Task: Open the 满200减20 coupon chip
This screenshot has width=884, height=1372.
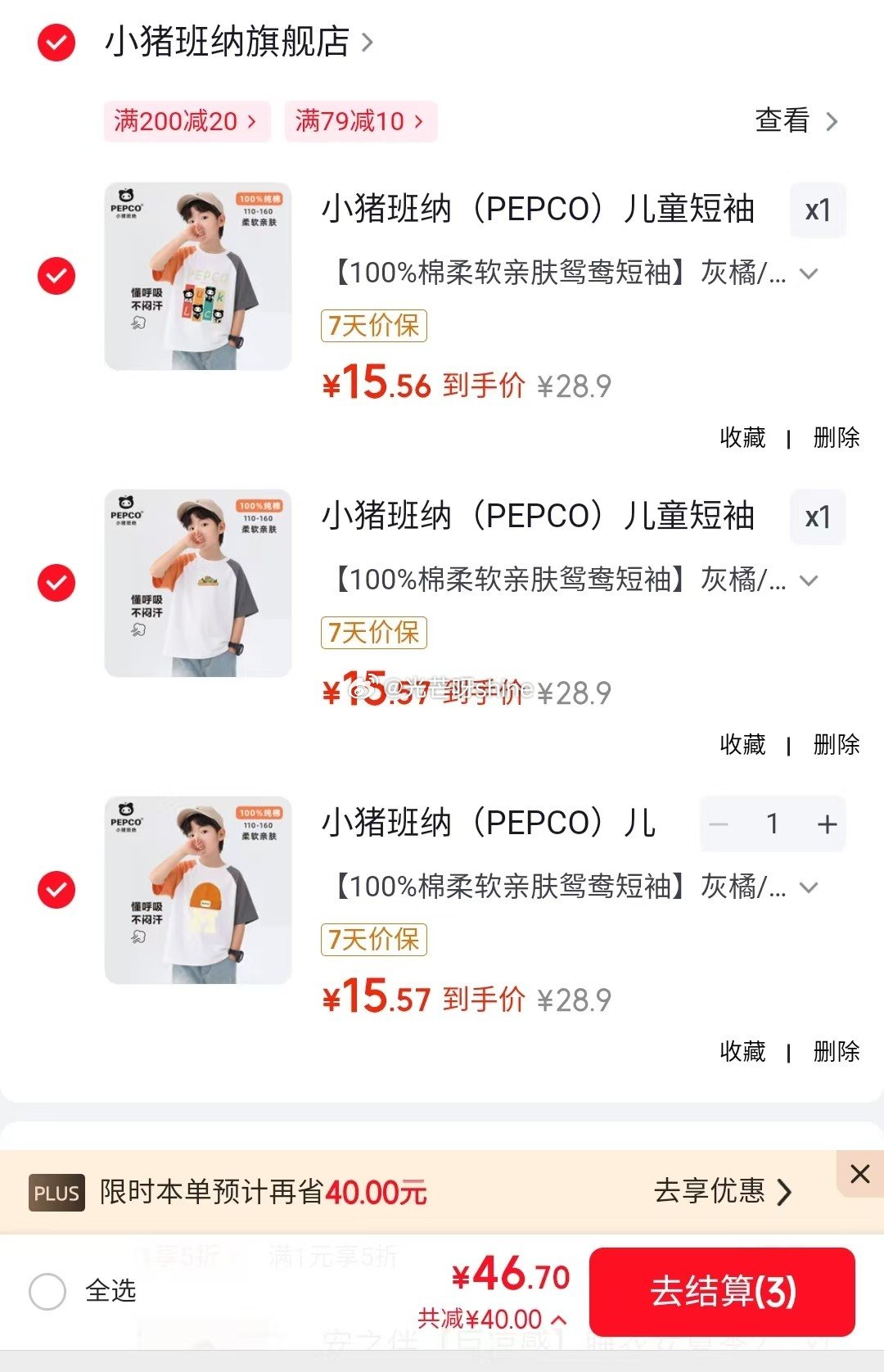Action: point(187,121)
